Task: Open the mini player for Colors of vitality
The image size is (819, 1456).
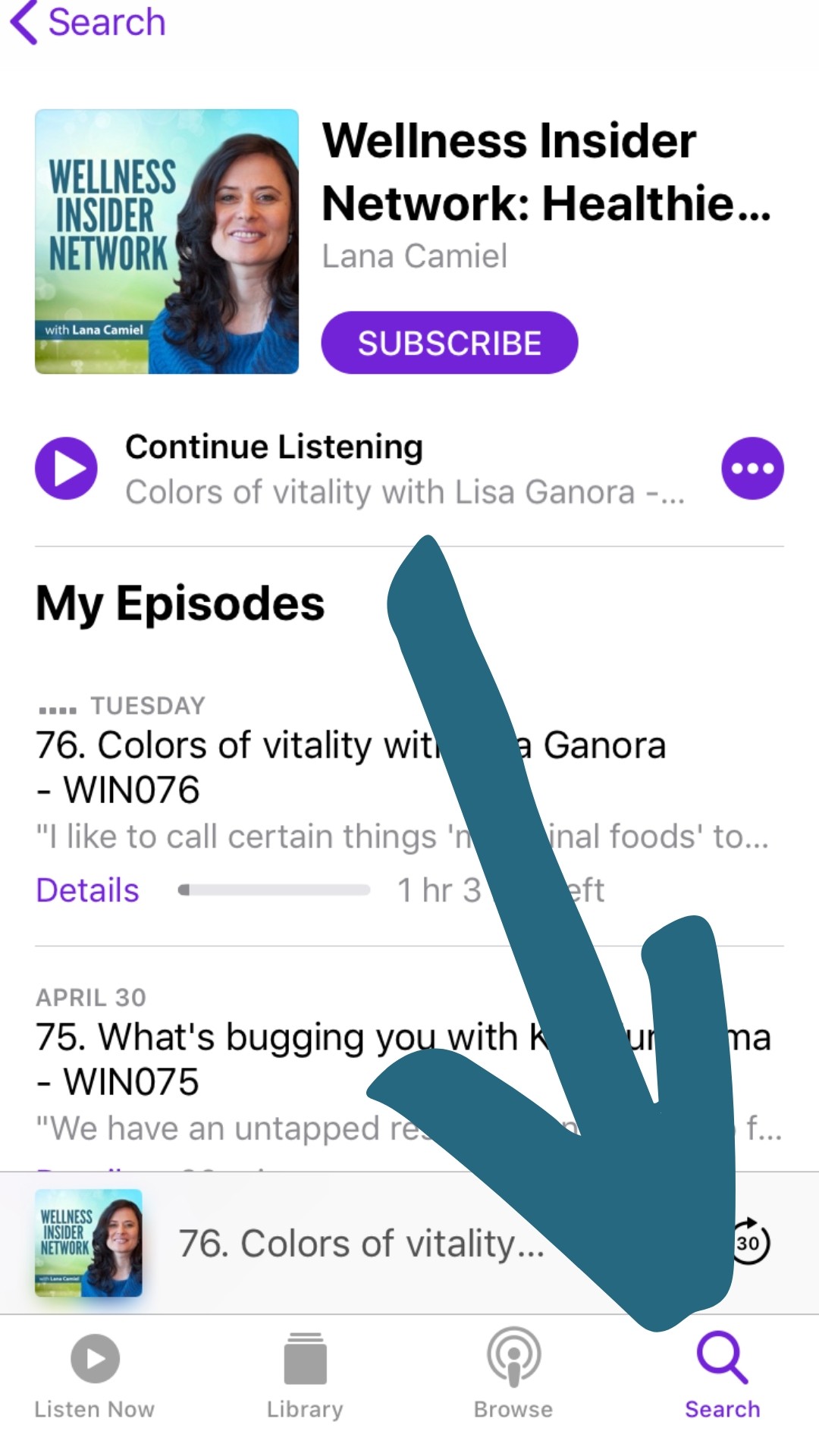Action: click(x=362, y=1244)
